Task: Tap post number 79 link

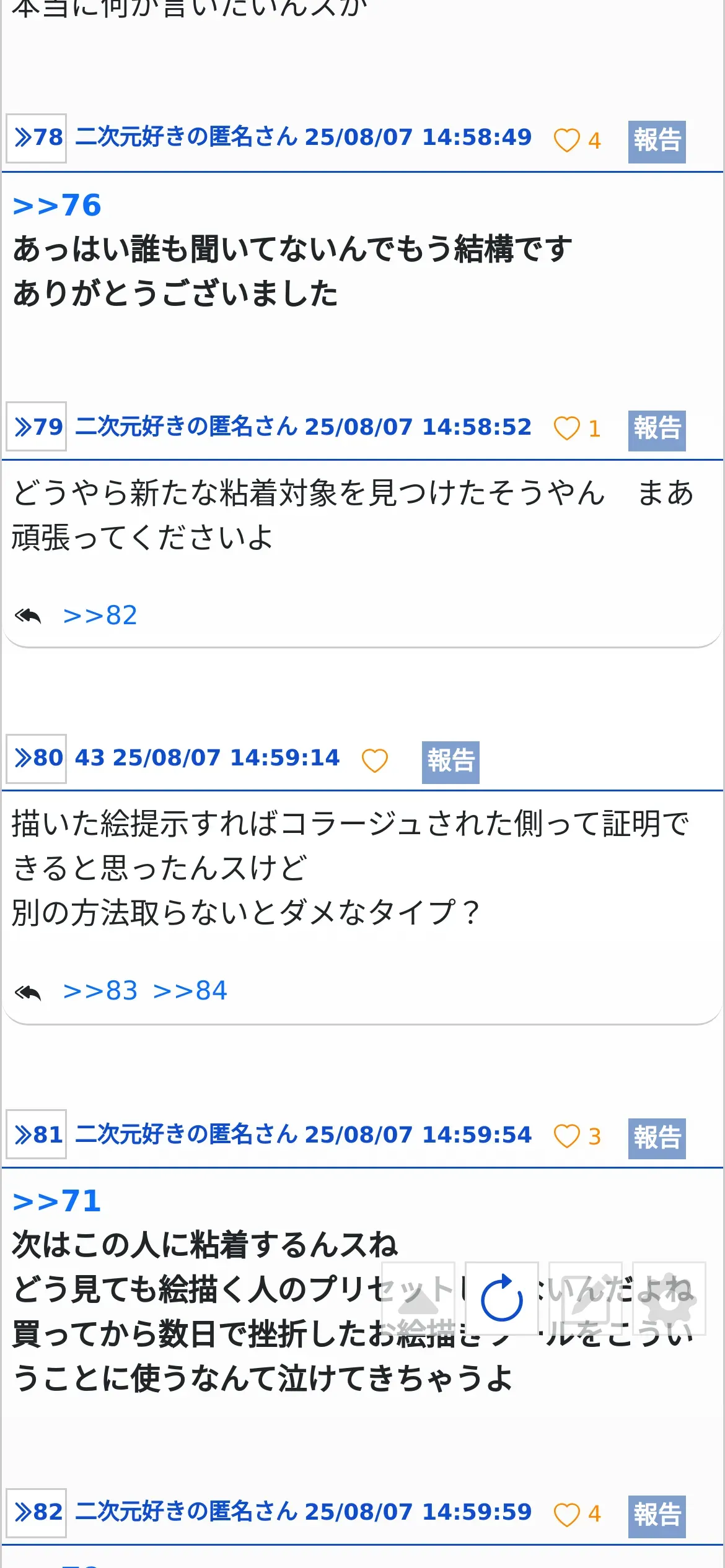Action: click(37, 427)
